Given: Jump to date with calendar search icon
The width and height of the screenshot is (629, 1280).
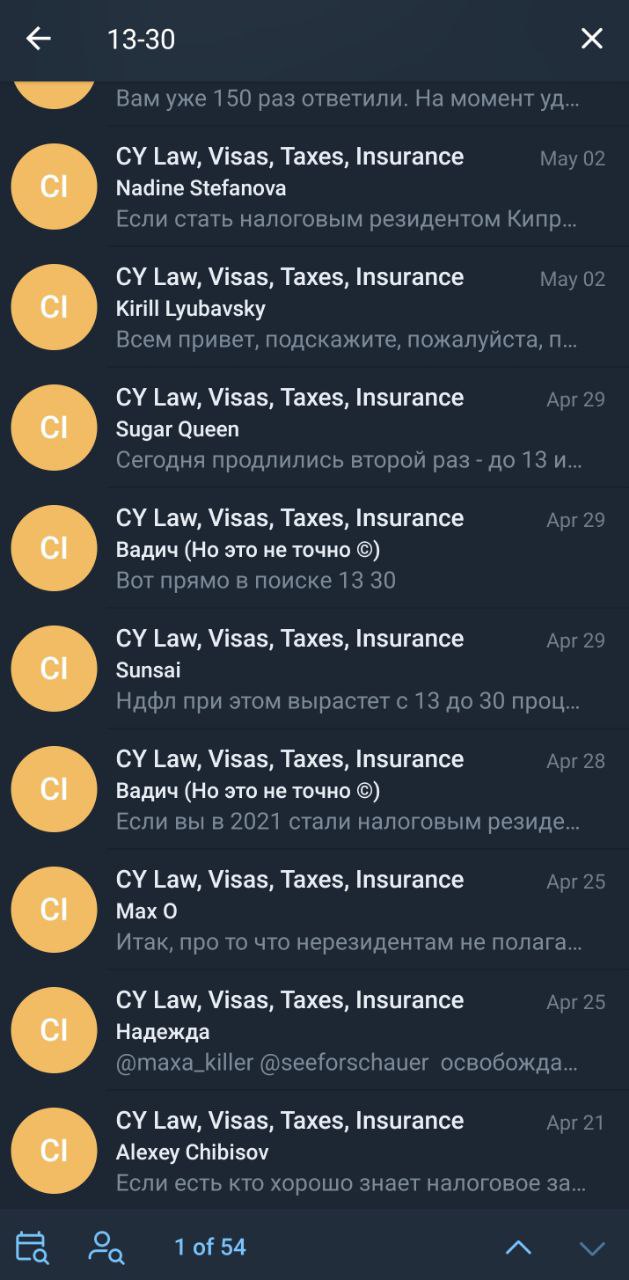Looking at the screenshot, I should pos(32,1247).
